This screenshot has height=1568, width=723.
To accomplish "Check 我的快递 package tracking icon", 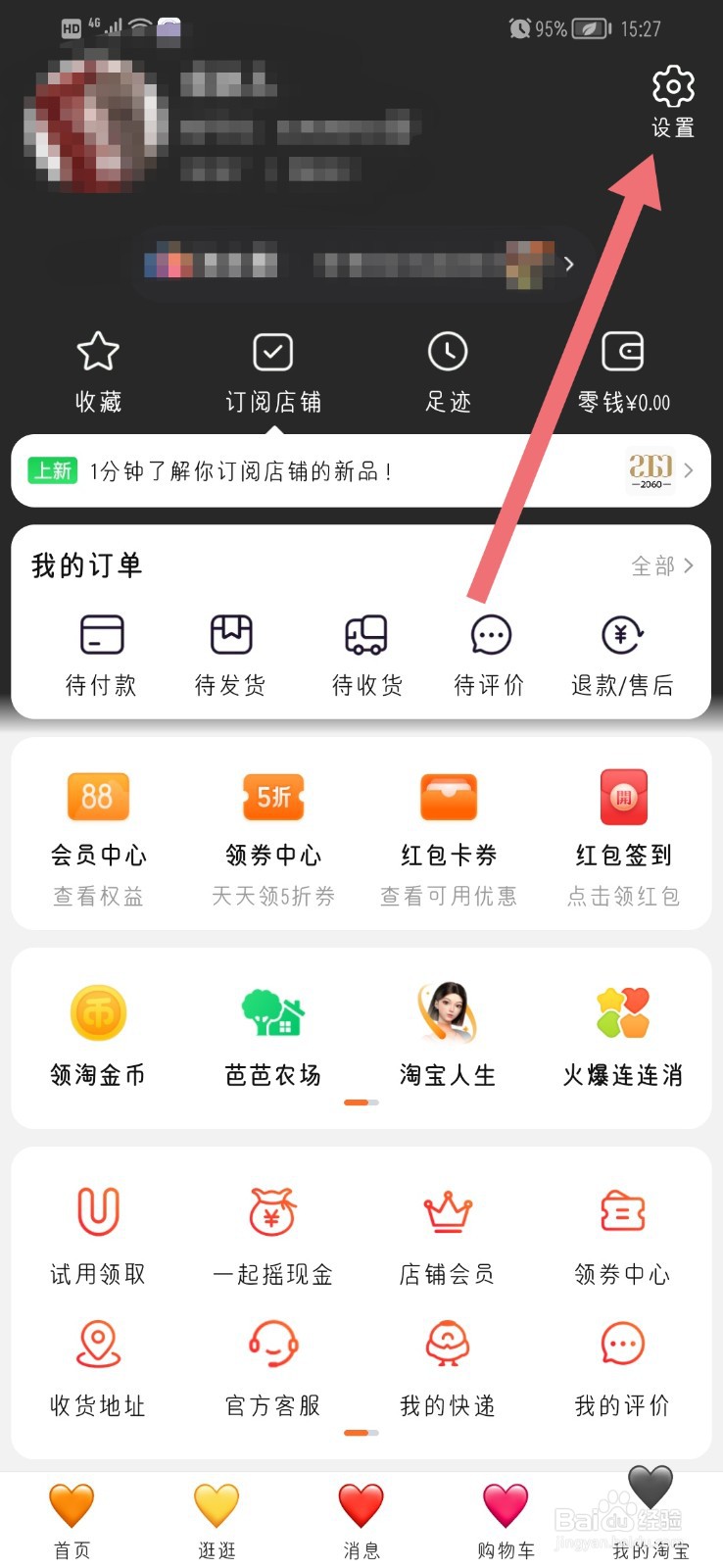I will tap(448, 1362).
